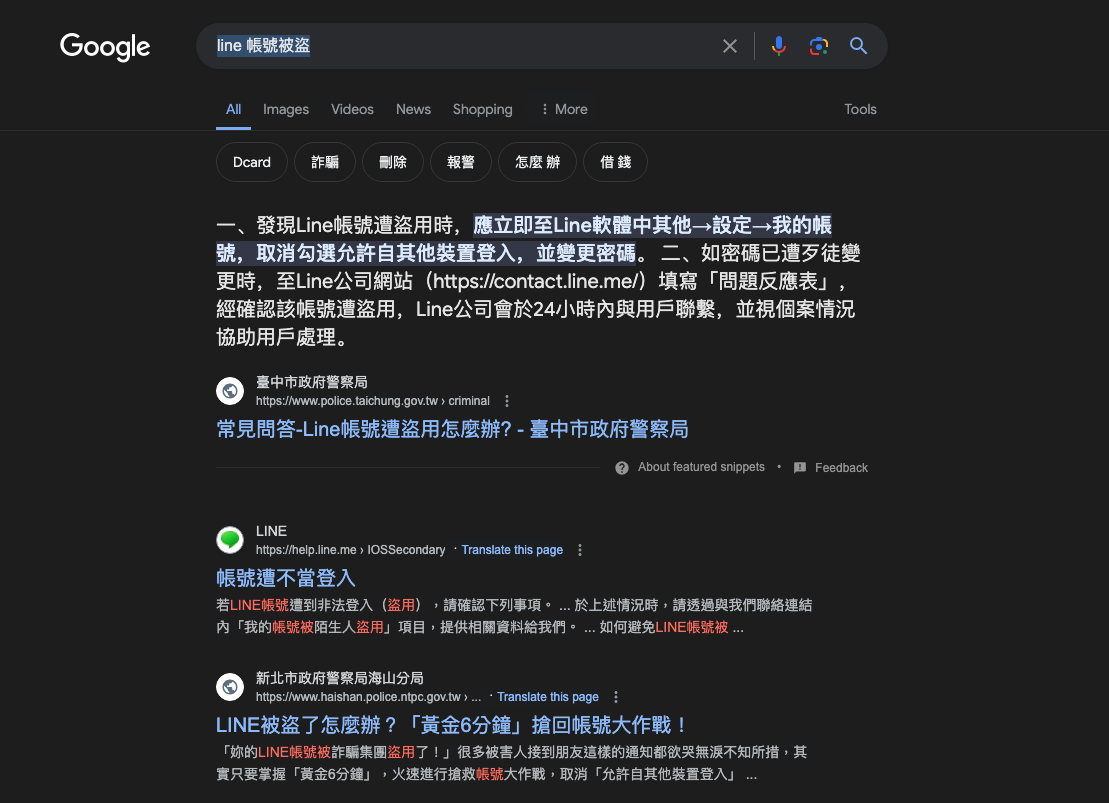
Task: Switch to the Shopping tab
Action: pyautogui.click(x=482, y=109)
